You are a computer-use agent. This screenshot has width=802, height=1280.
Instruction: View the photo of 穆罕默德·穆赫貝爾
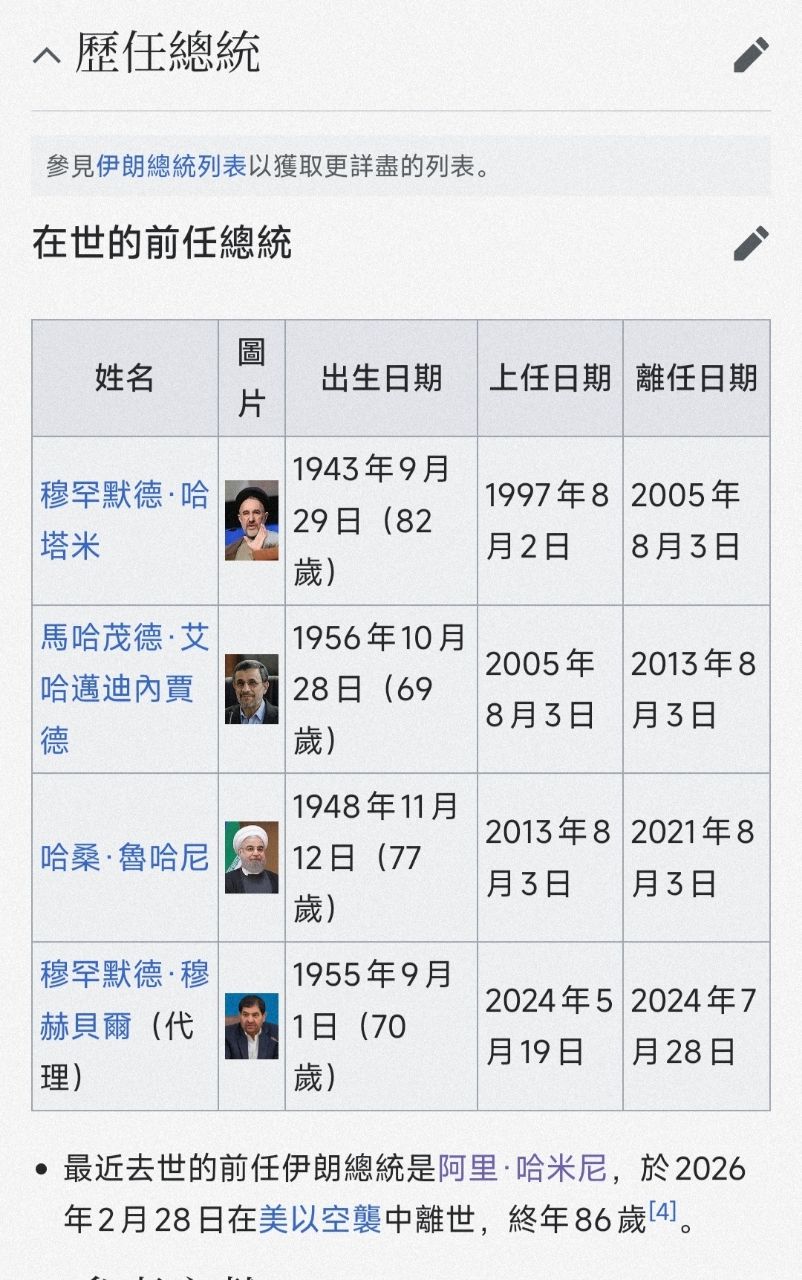pyautogui.click(x=251, y=1026)
